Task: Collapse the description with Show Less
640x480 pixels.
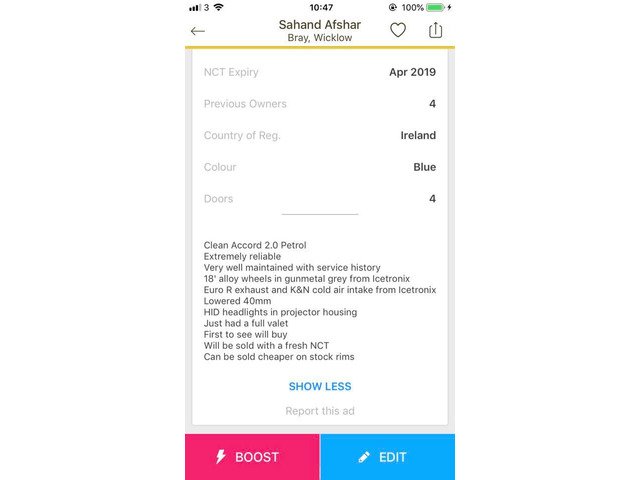Action: [320, 386]
